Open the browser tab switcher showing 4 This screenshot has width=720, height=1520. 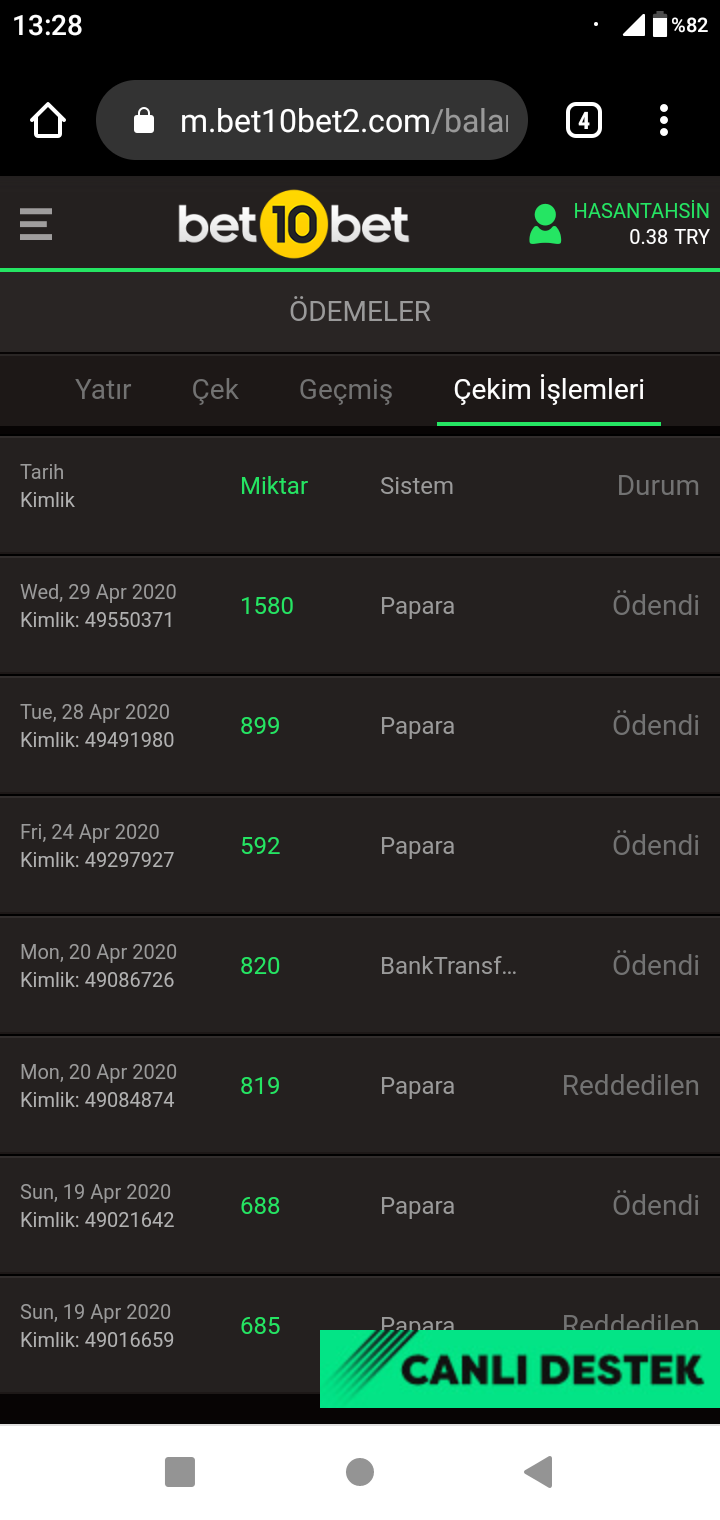[x=584, y=121]
